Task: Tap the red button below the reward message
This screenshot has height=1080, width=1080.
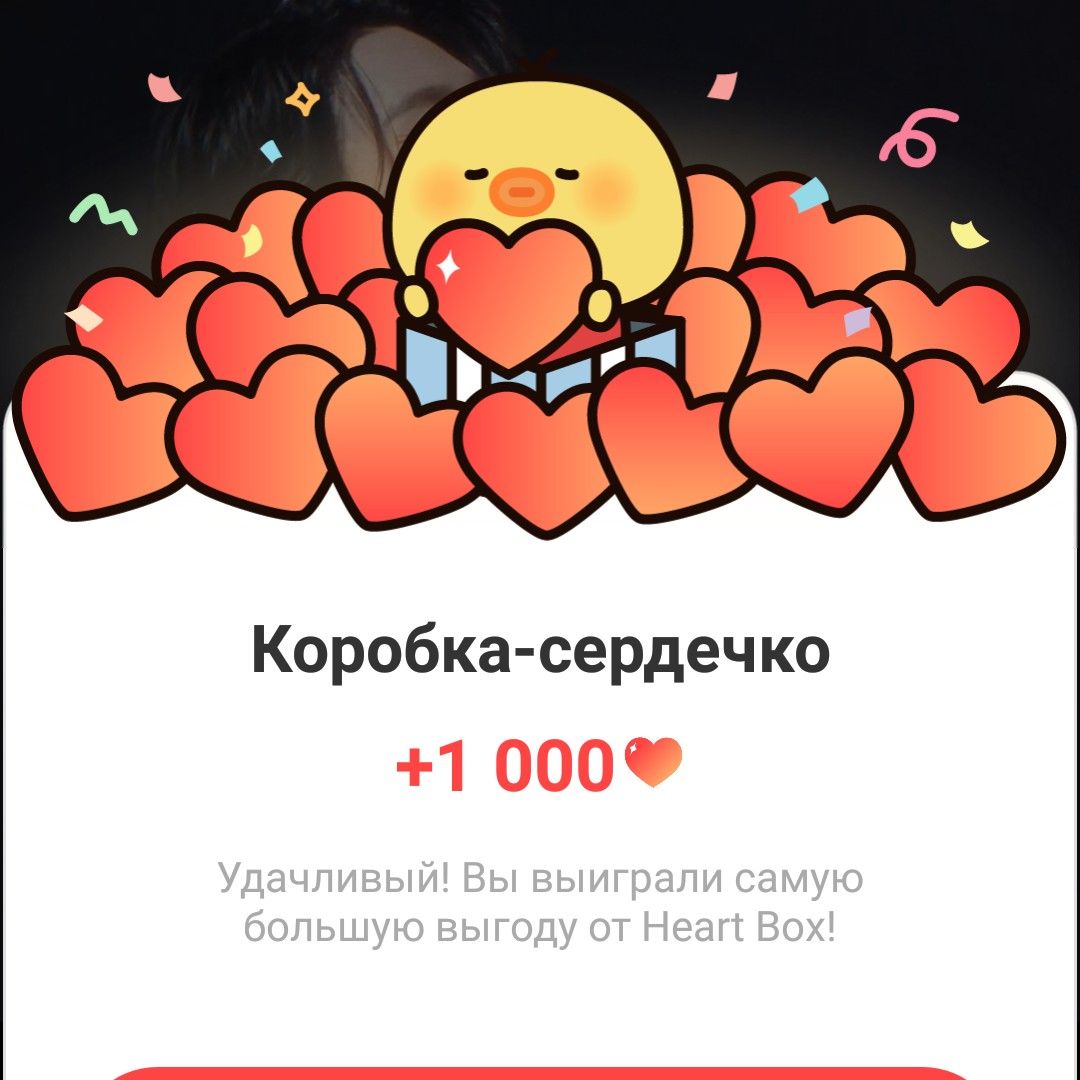Action: 540,1072
